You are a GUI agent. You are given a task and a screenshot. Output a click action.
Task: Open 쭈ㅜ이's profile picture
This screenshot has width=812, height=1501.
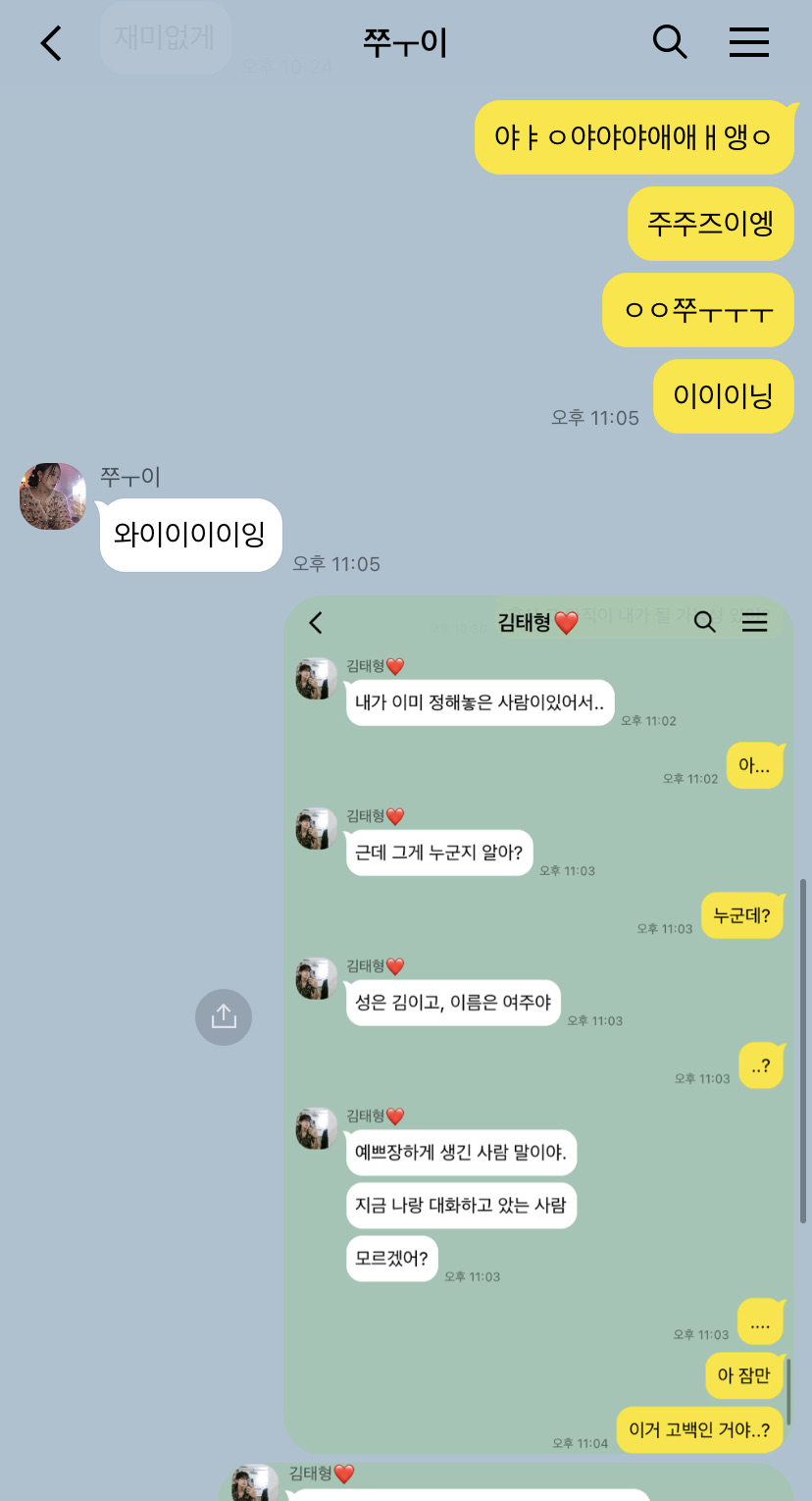click(x=53, y=496)
